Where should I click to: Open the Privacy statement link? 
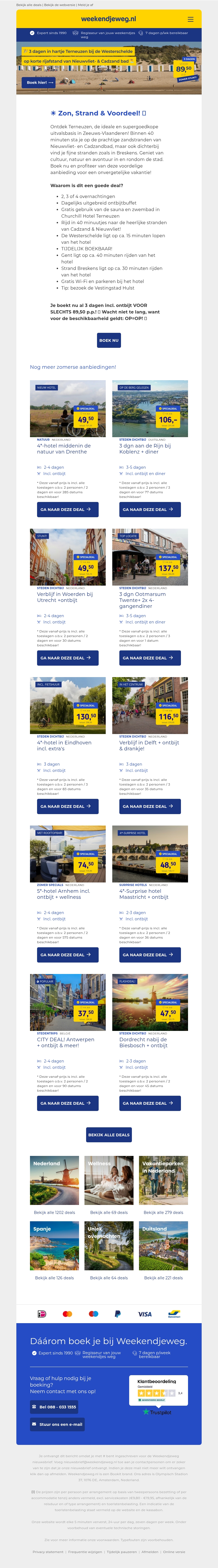pos(48,1552)
